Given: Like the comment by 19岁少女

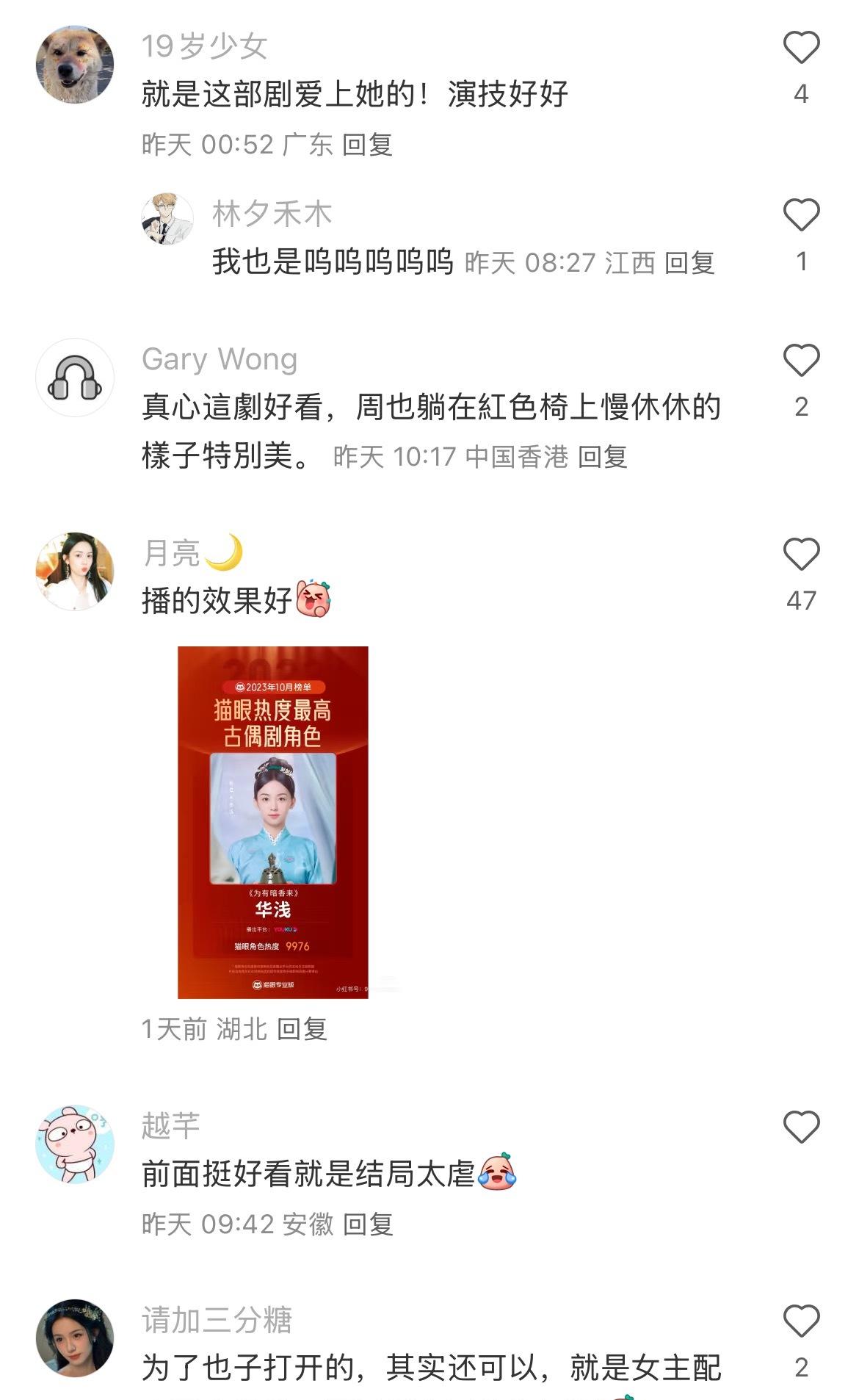Looking at the screenshot, I should pos(801,48).
